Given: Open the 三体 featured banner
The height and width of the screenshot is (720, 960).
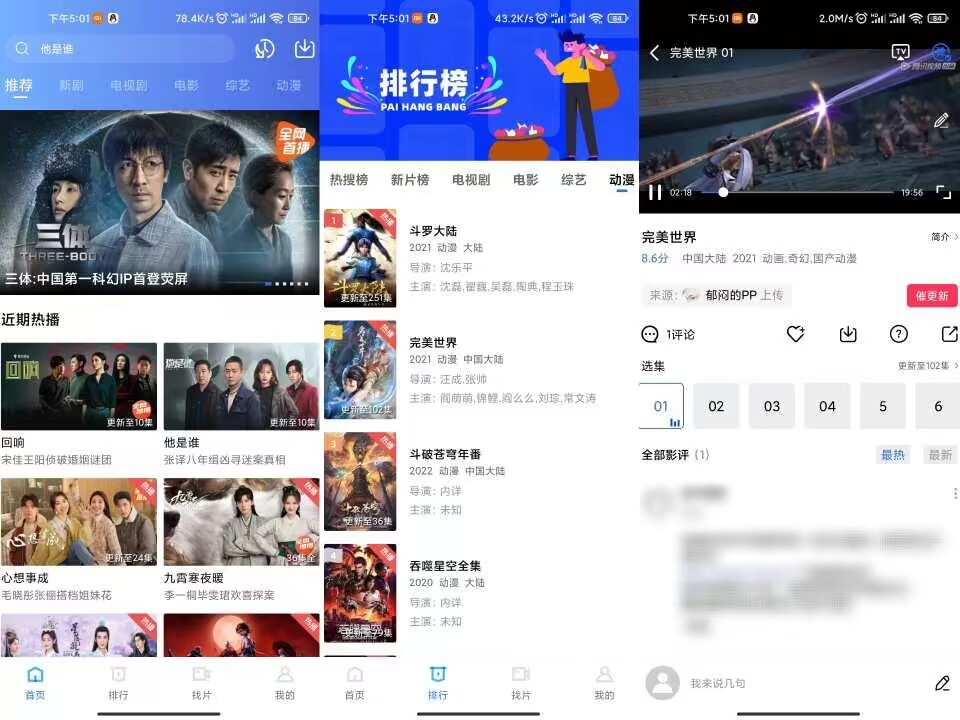Looking at the screenshot, I should (x=160, y=200).
